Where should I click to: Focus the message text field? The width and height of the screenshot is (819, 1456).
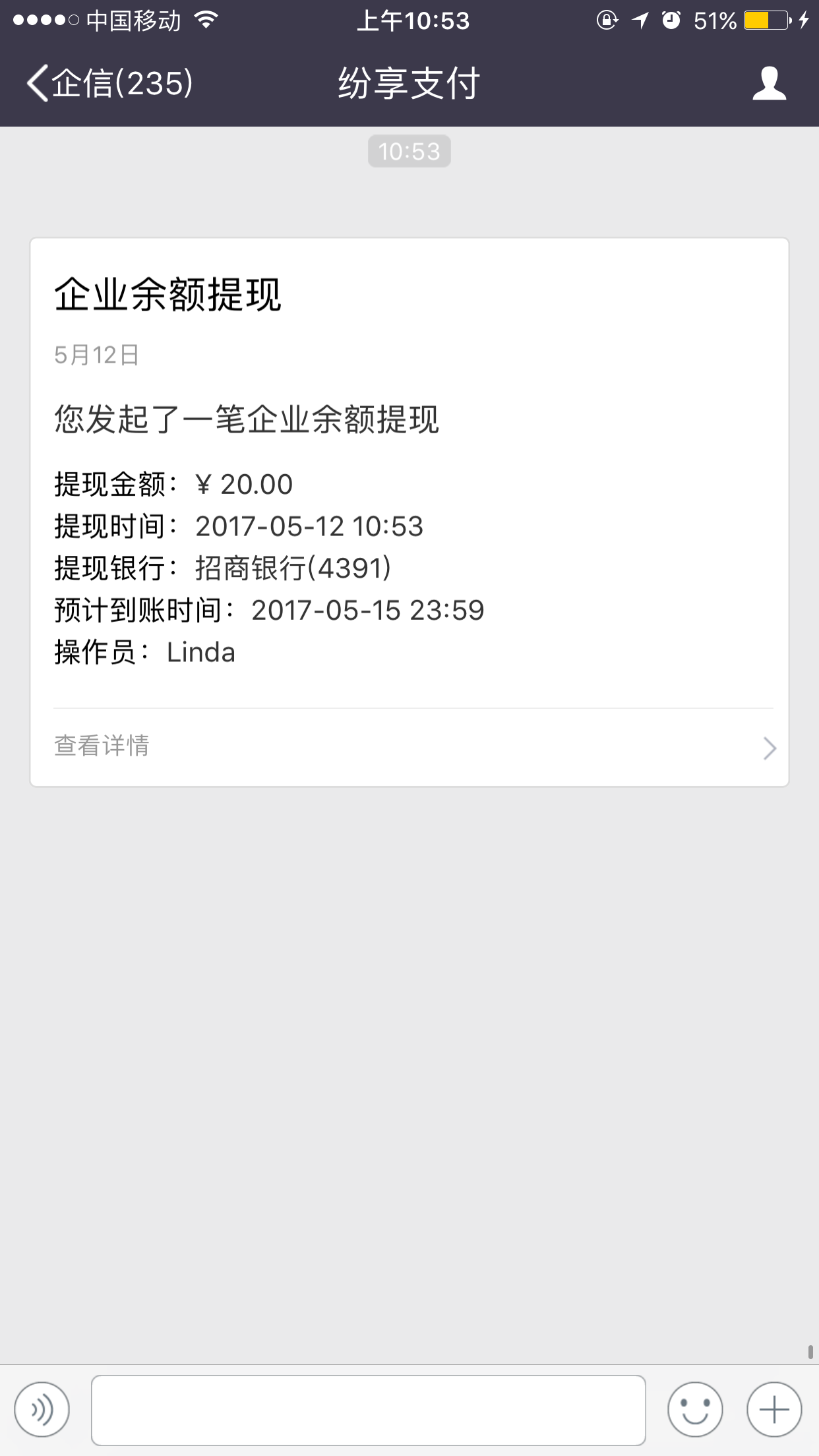(x=368, y=1410)
